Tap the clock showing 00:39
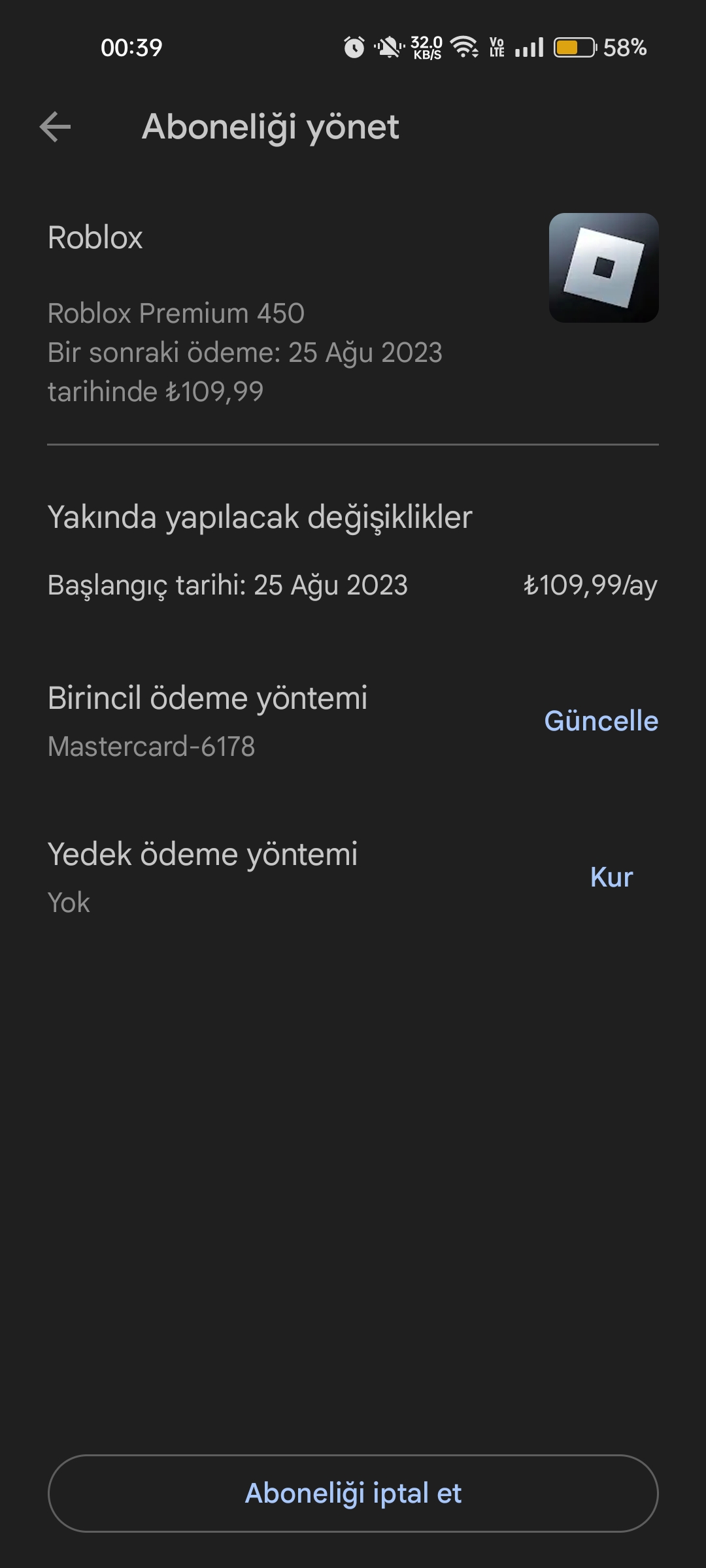This screenshot has height=1568, width=706. coord(131,47)
